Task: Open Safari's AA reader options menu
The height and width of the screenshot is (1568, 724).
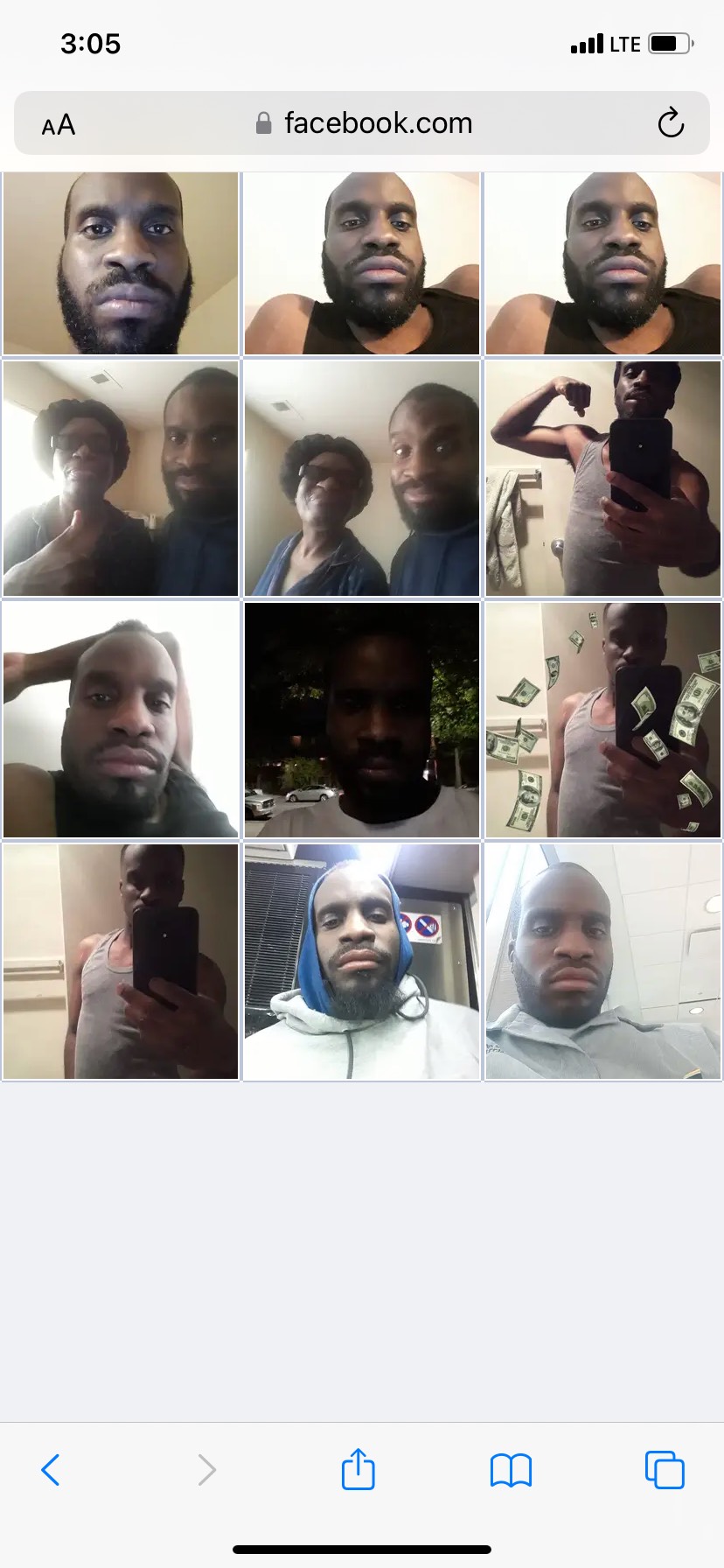Action: pos(59,125)
